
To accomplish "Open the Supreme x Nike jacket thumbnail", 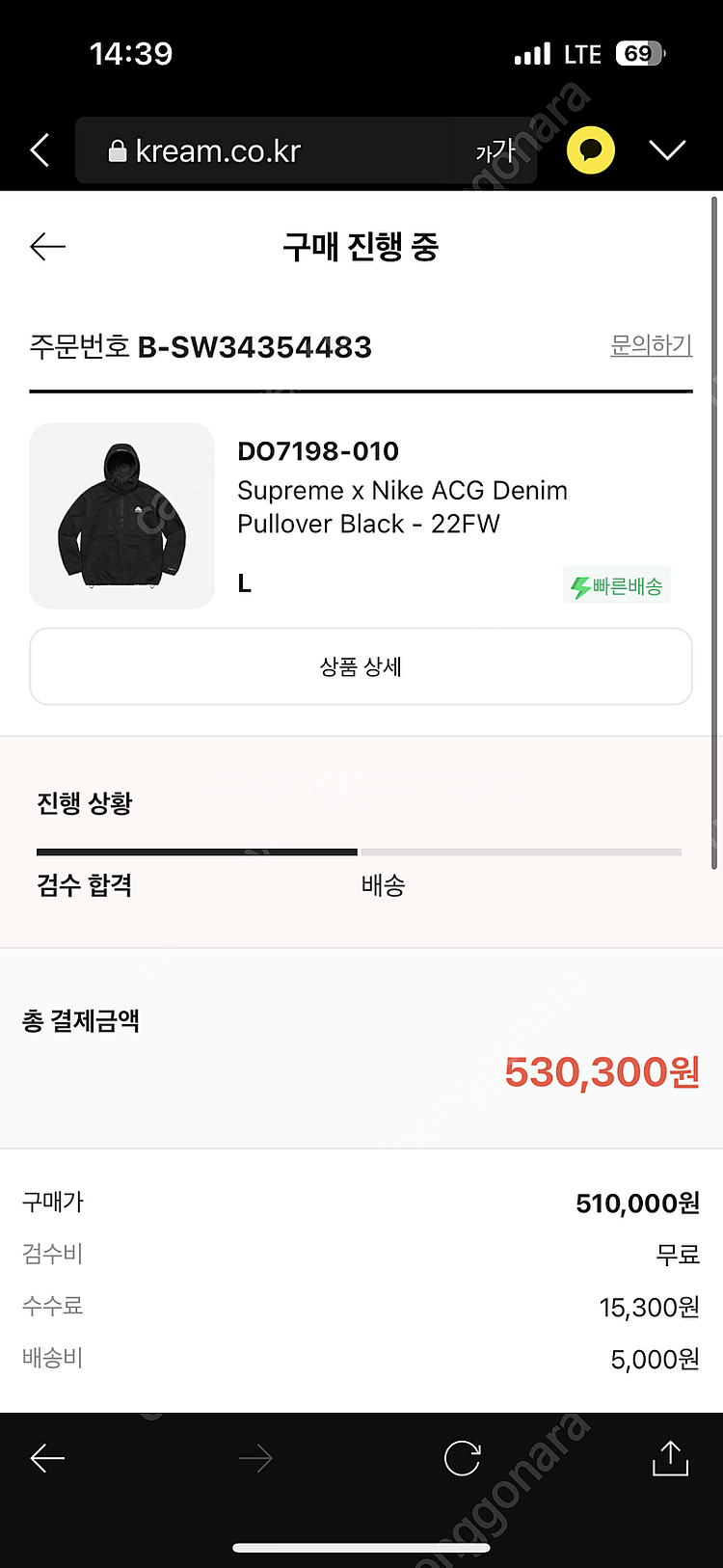I will pyautogui.click(x=121, y=516).
